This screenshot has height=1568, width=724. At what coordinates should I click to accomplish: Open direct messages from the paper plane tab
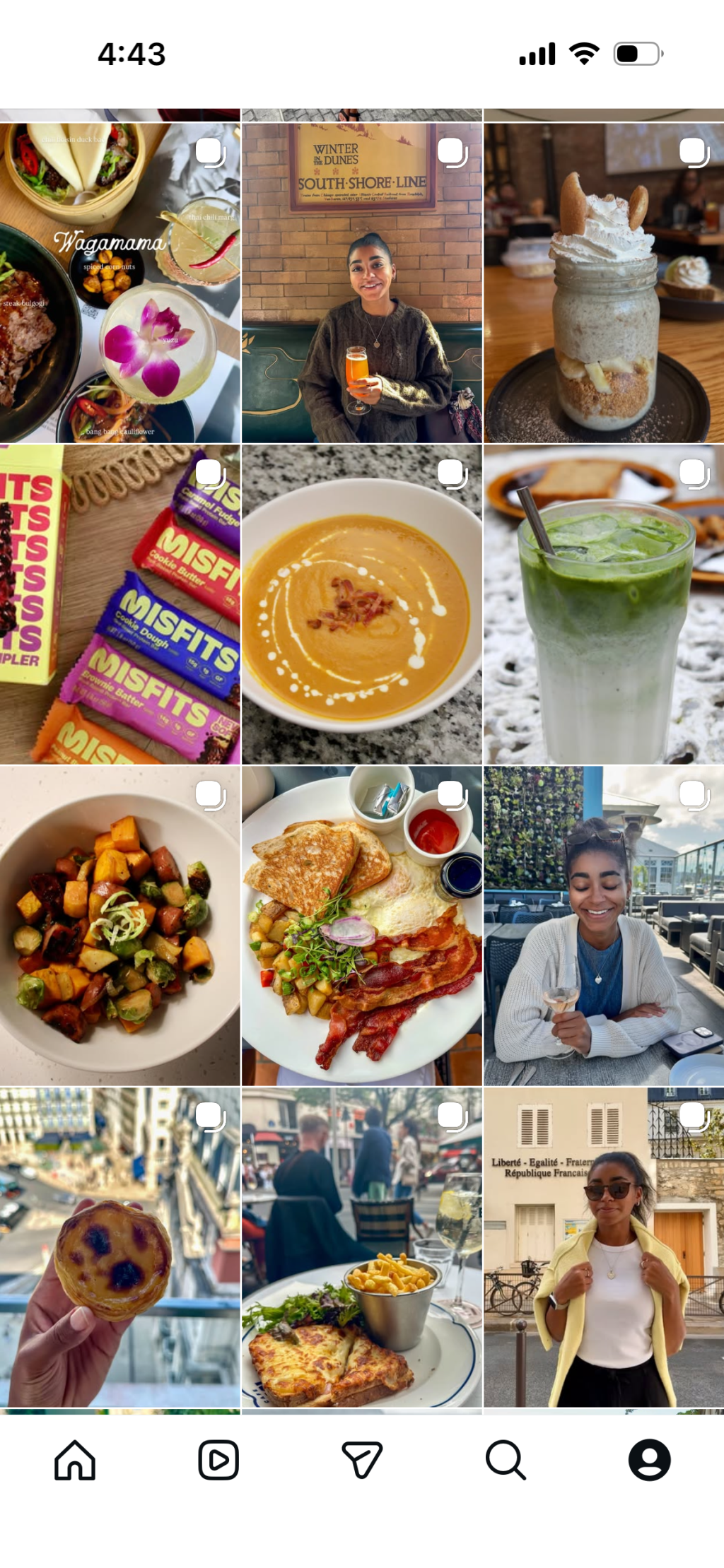[x=362, y=1460]
